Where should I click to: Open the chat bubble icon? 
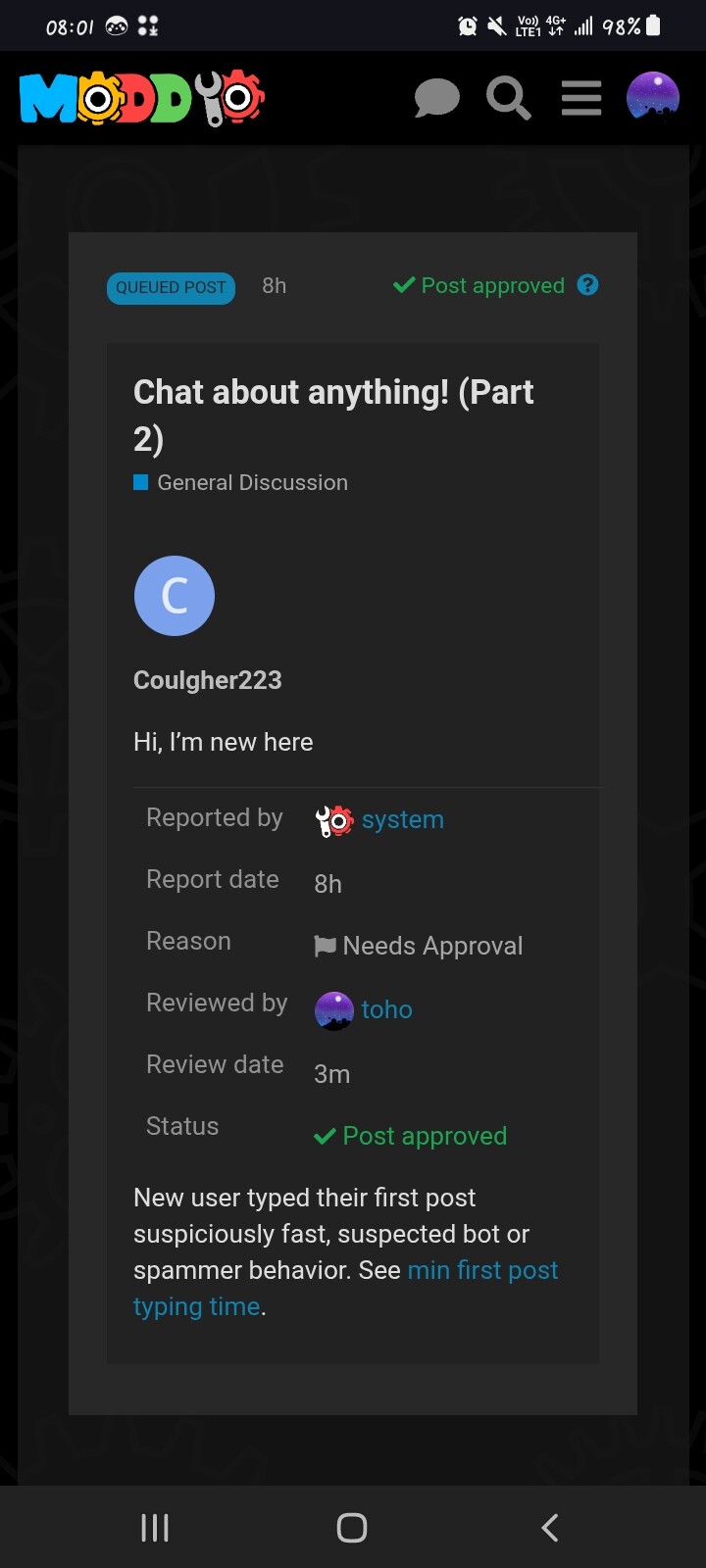tap(436, 98)
